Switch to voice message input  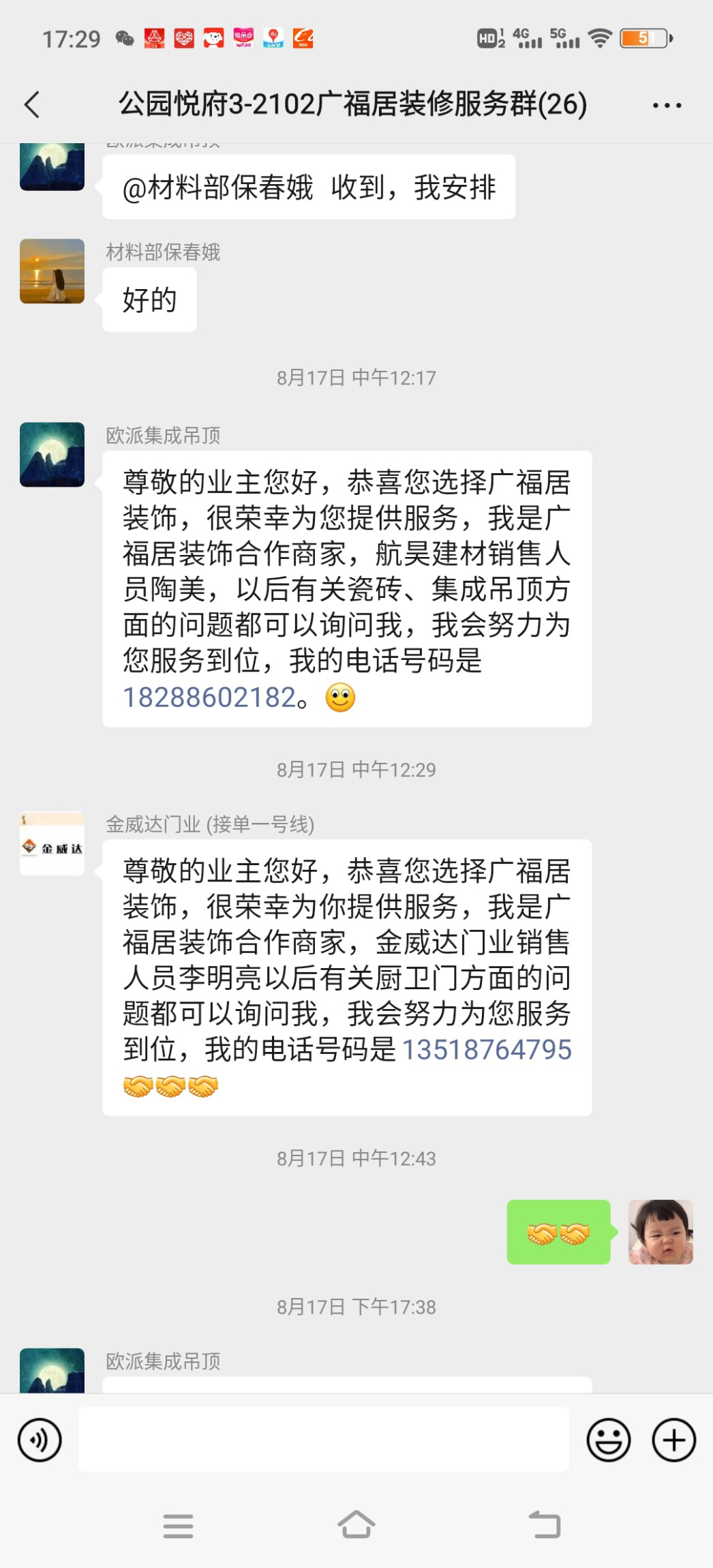click(40, 1440)
